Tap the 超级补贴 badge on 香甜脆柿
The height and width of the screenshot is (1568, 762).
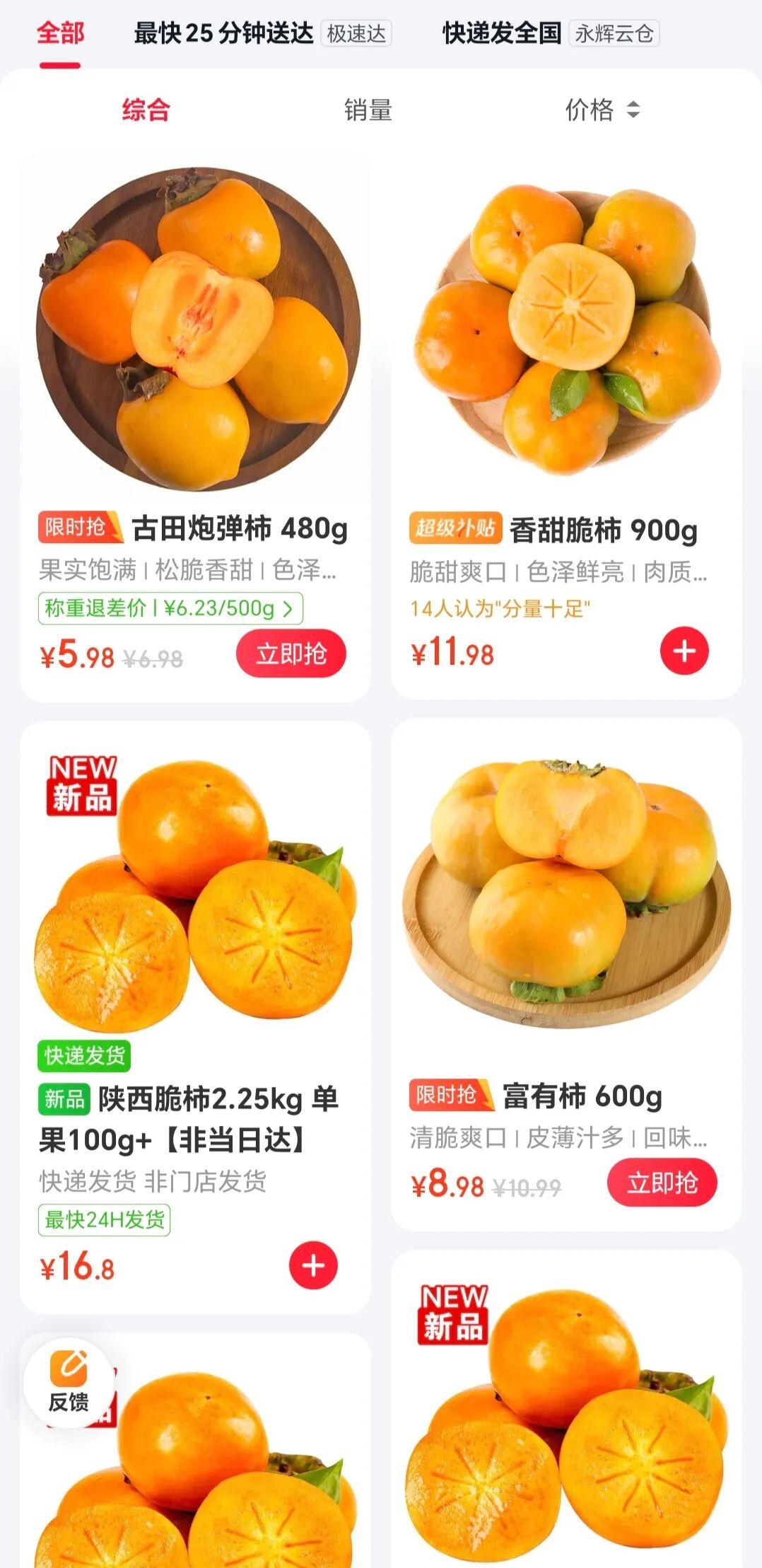pyautogui.click(x=455, y=530)
